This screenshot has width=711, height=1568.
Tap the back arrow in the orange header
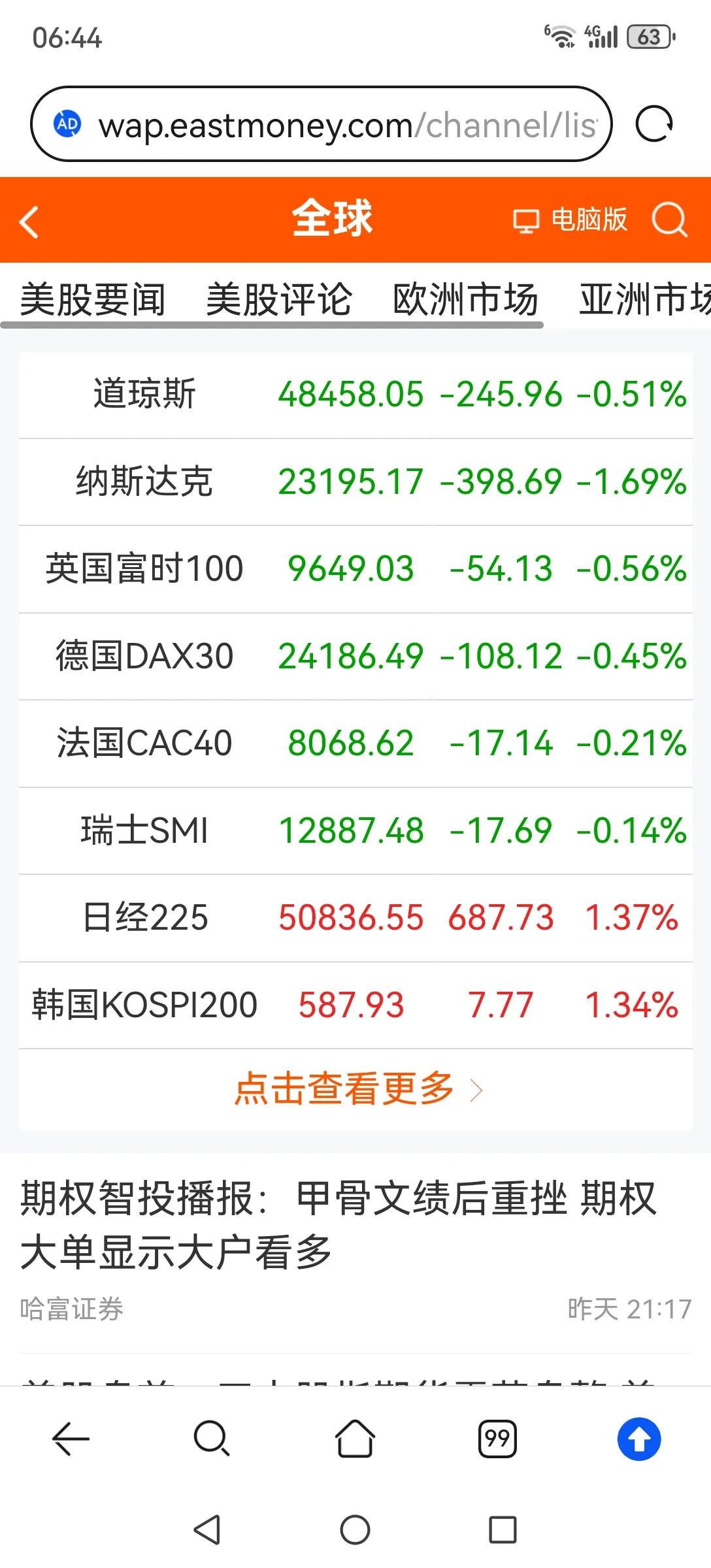(29, 220)
